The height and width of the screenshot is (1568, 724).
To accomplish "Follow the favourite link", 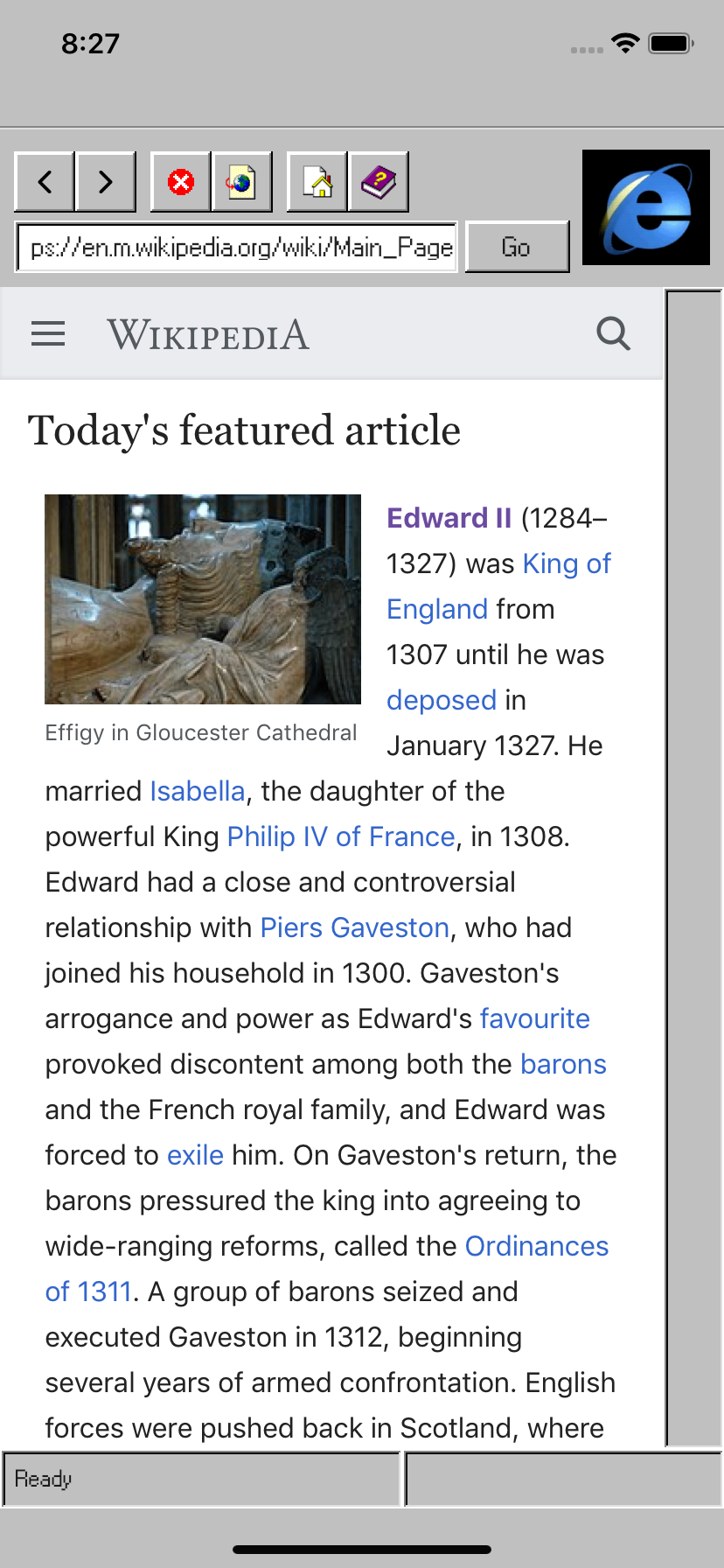I will coord(534,1018).
